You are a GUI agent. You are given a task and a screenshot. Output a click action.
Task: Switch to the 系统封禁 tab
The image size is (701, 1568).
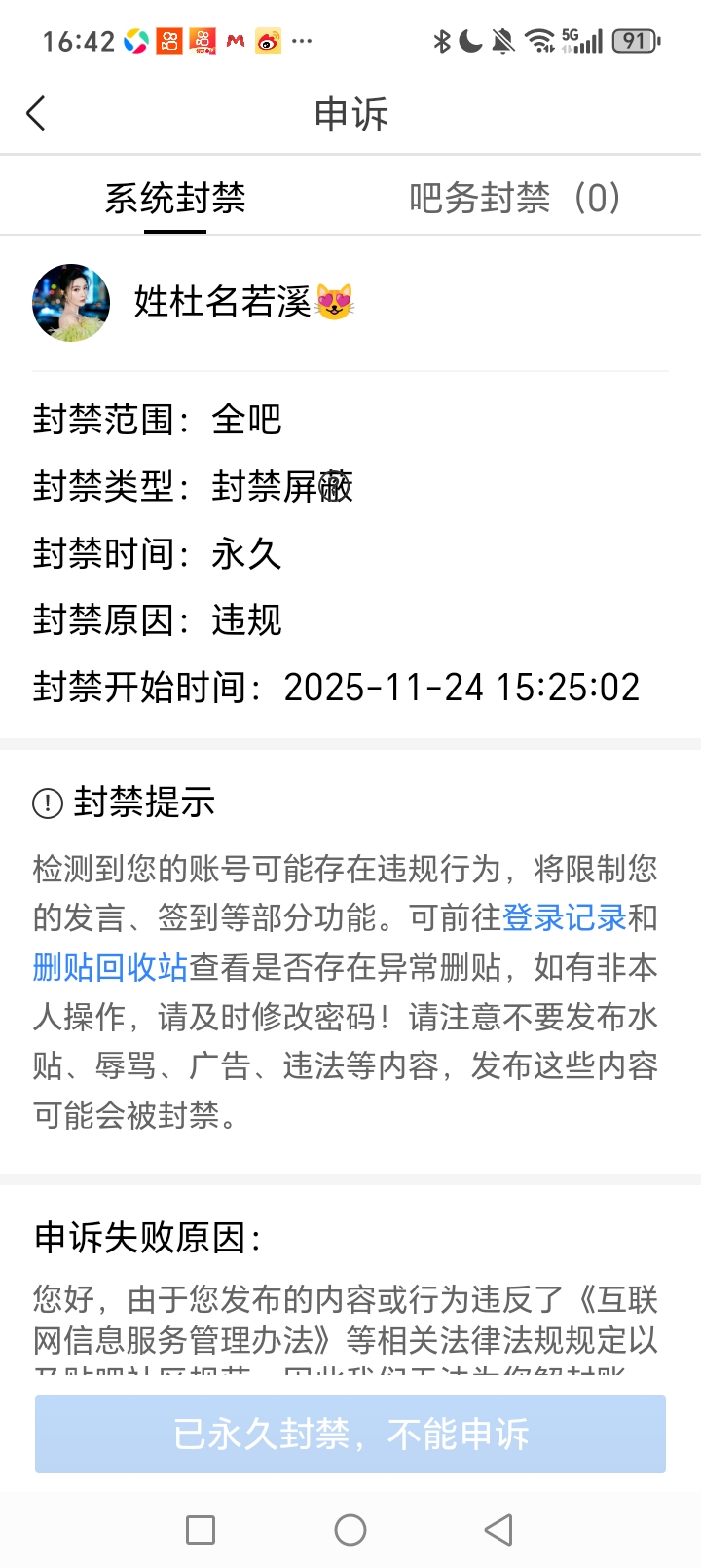pos(175,199)
